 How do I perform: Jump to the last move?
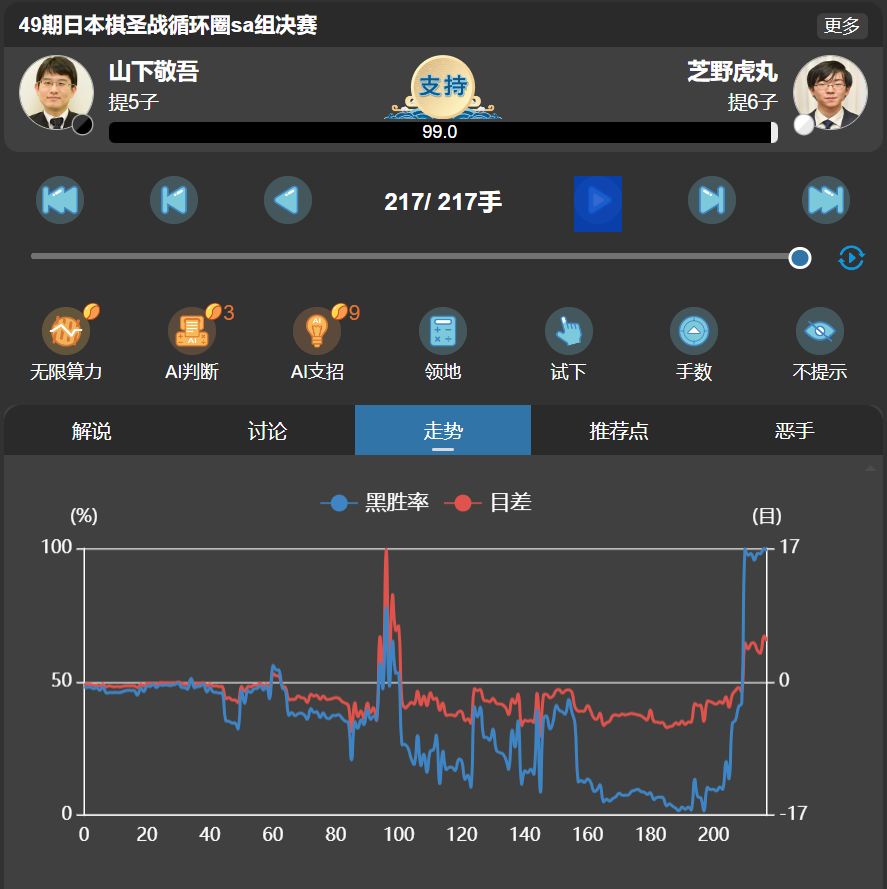pos(825,201)
